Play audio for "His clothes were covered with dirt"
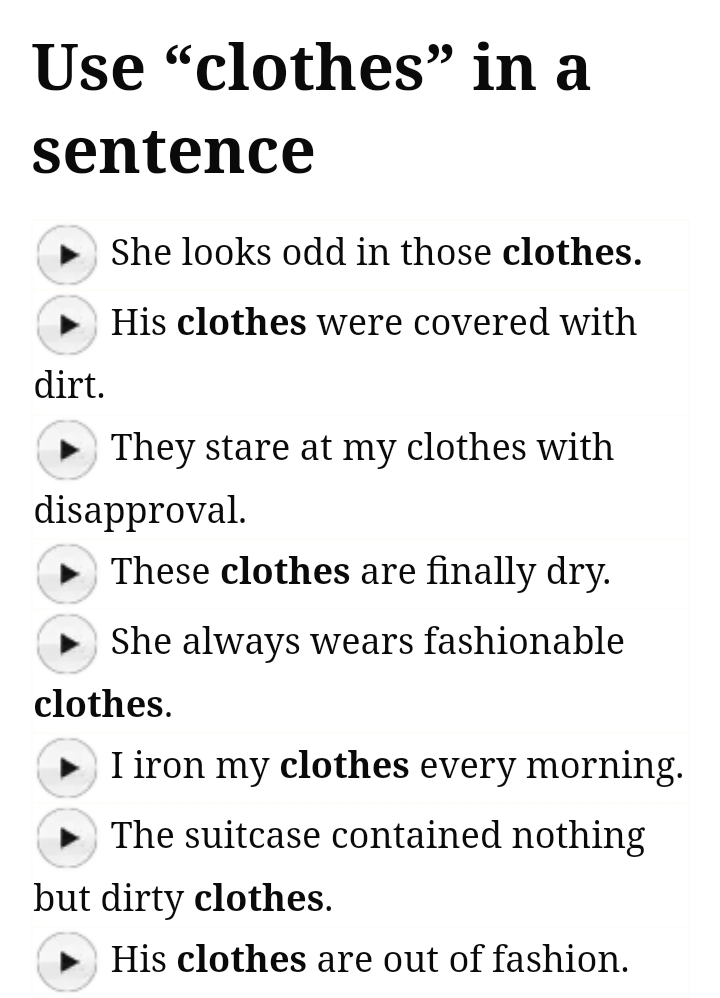 click(67, 324)
